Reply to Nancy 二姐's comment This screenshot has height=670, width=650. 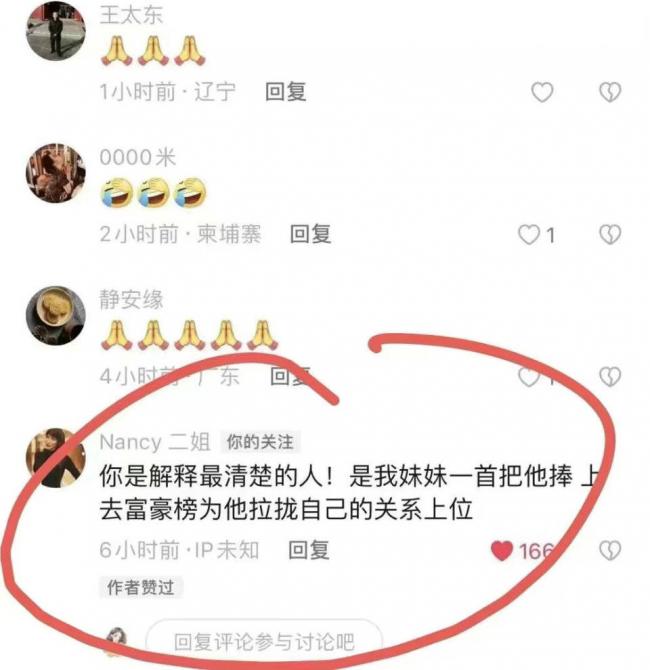(x=309, y=549)
